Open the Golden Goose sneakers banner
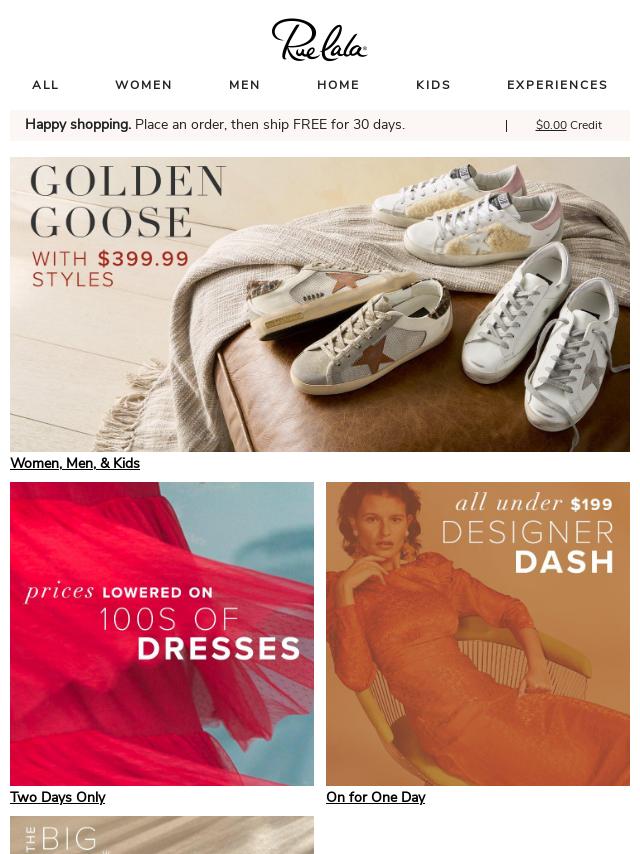The image size is (640, 854). 320,304
